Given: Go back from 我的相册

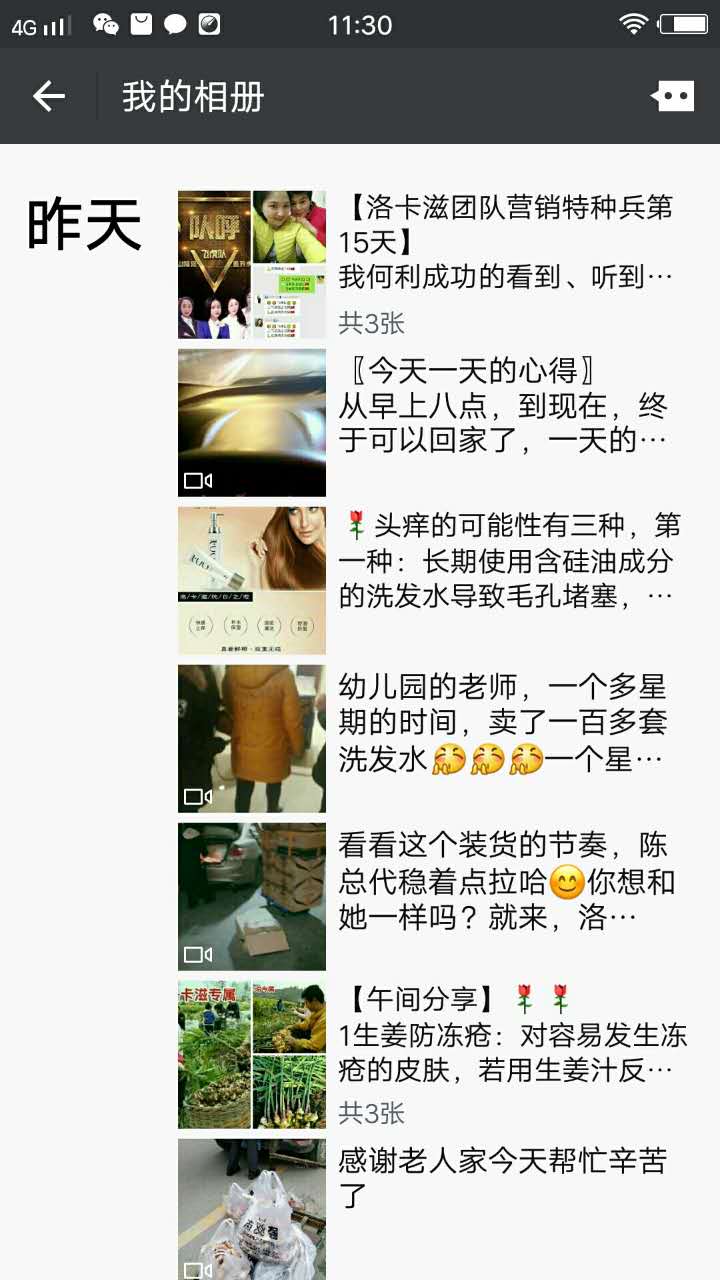Looking at the screenshot, I should point(48,96).
